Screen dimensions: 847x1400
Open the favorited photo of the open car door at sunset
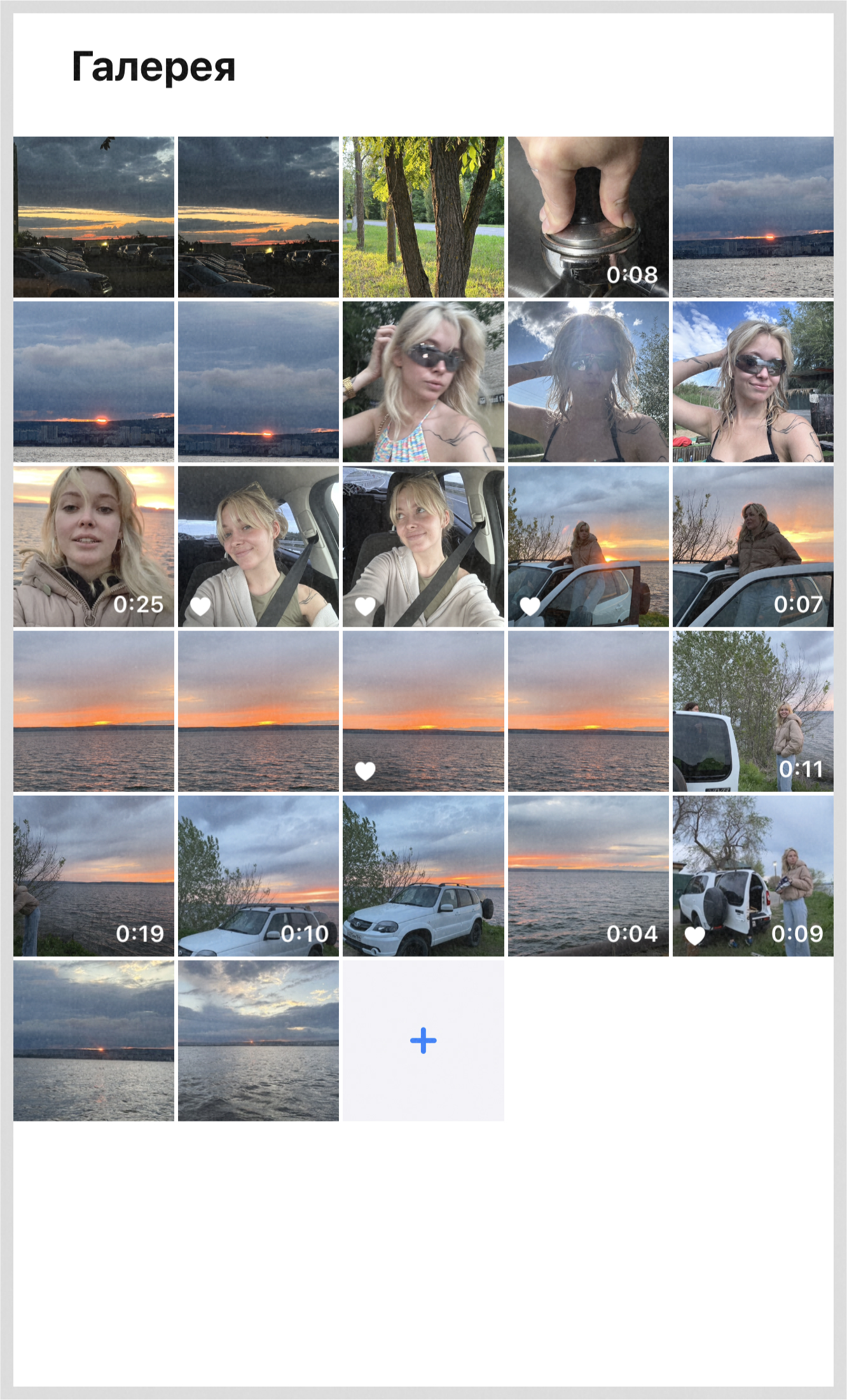588,546
